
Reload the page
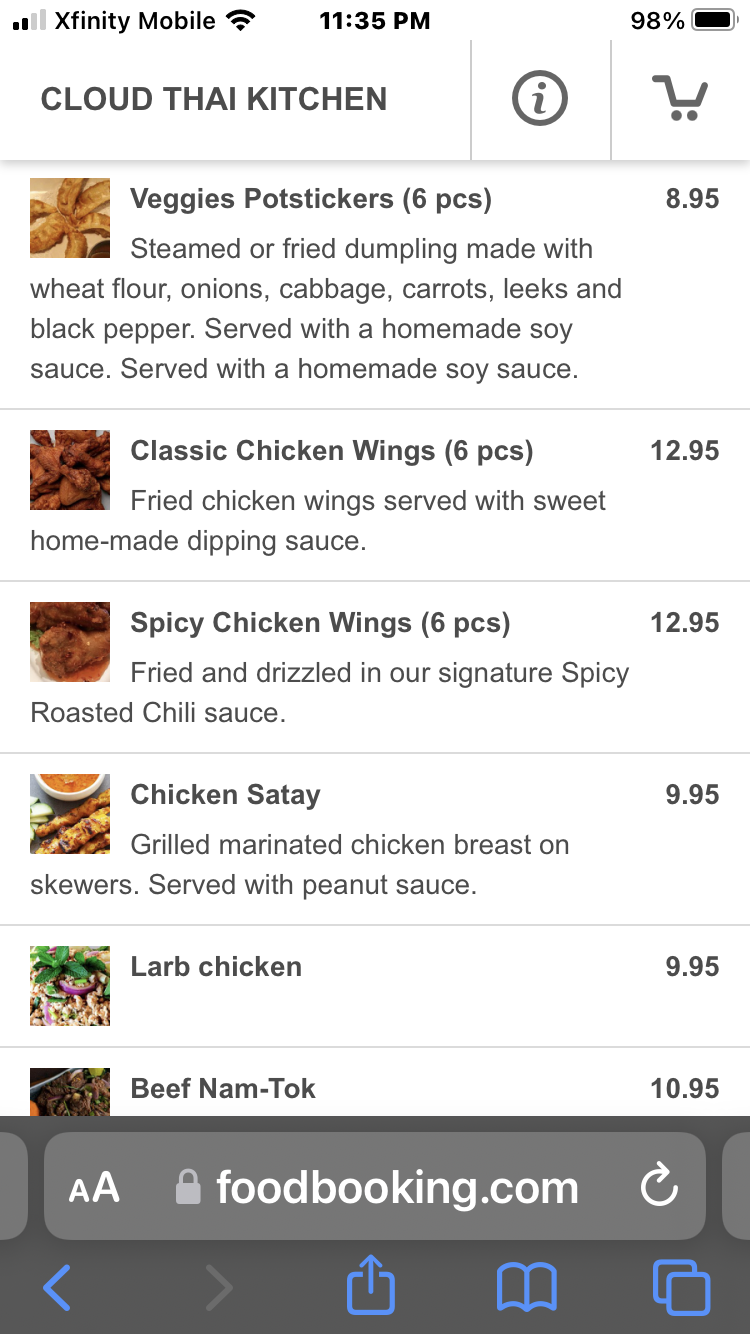tap(659, 1187)
